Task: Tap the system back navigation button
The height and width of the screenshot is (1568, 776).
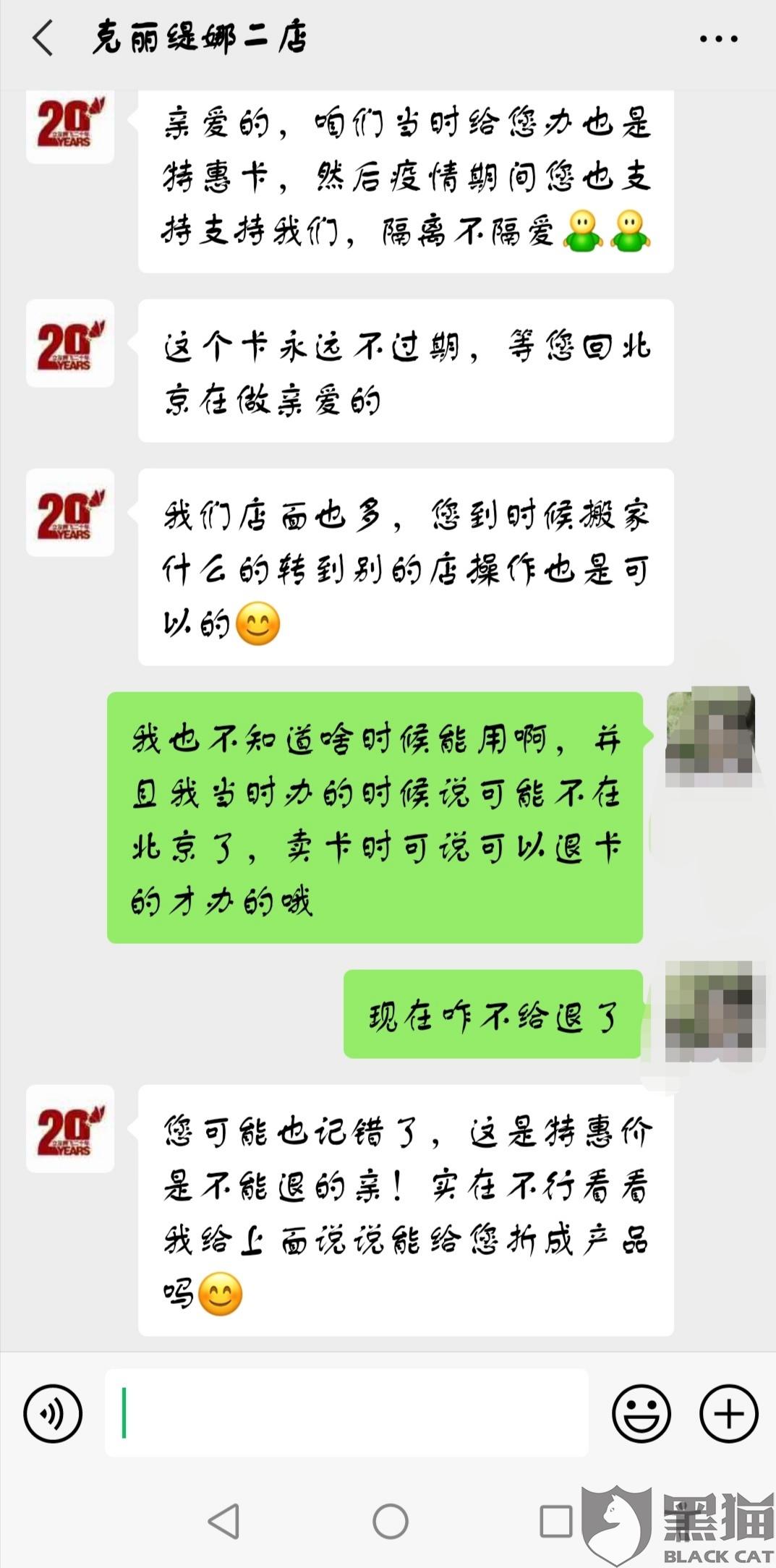Action: pos(223,1521)
